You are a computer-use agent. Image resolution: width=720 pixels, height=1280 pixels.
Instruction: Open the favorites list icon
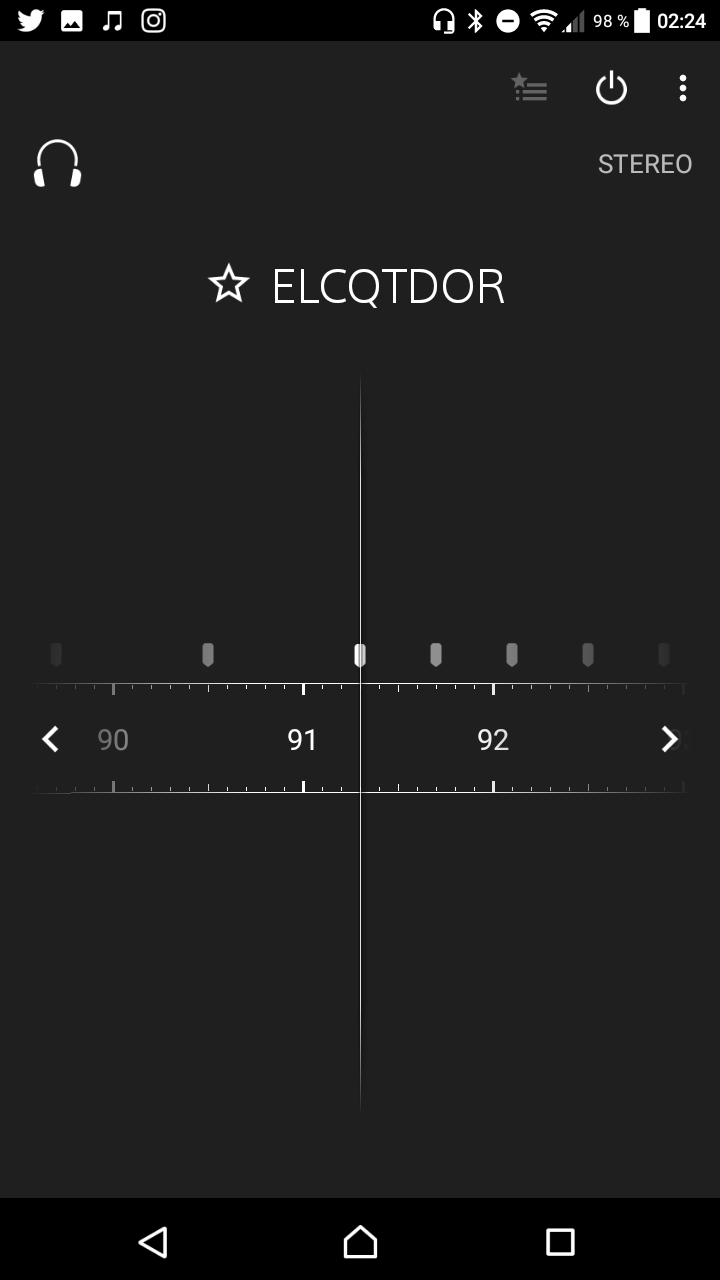530,88
